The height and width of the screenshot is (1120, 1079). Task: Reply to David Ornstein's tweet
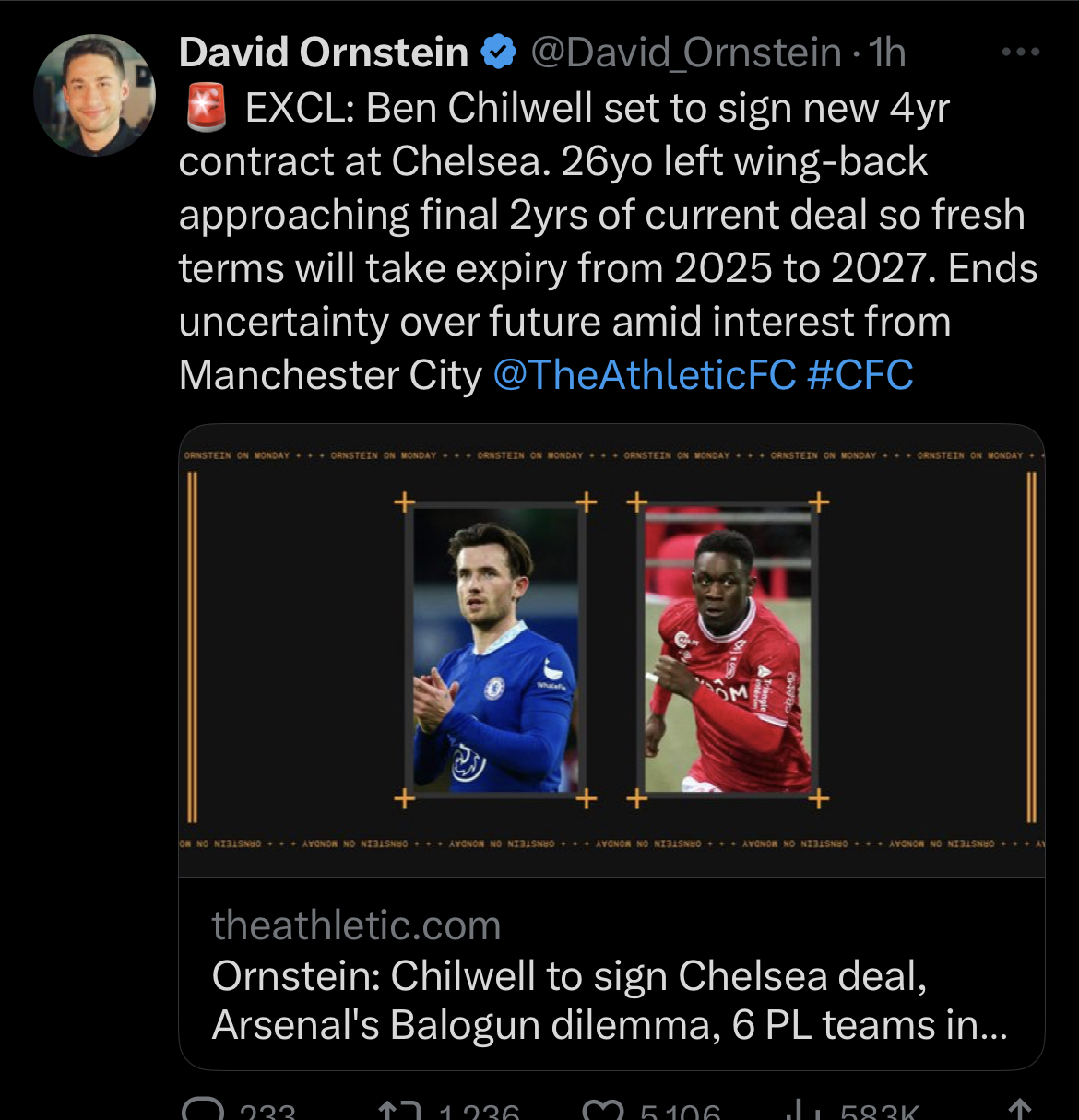click(204, 1109)
